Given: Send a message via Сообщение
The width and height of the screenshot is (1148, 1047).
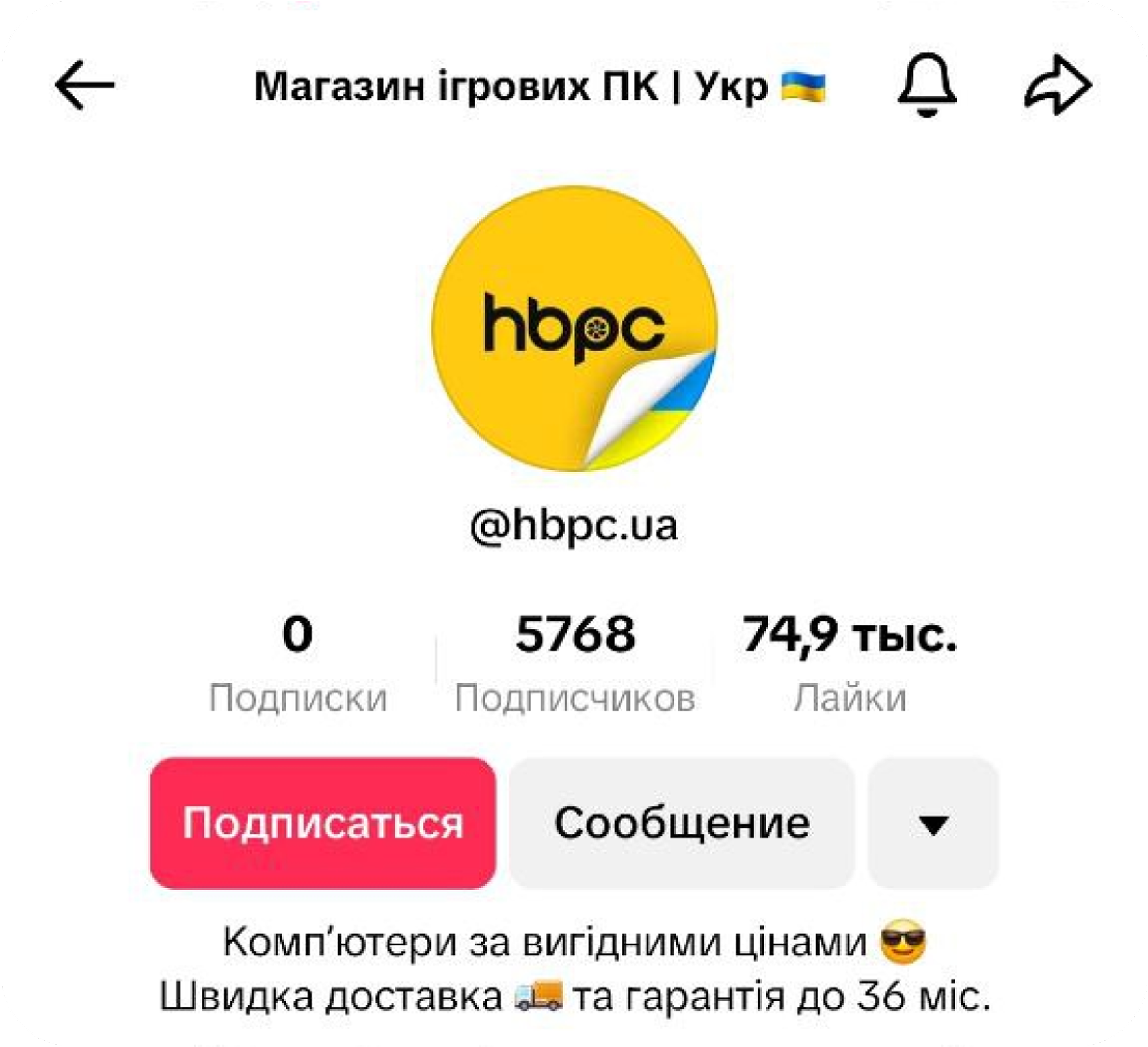Looking at the screenshot, I should [x=682, y=823].
